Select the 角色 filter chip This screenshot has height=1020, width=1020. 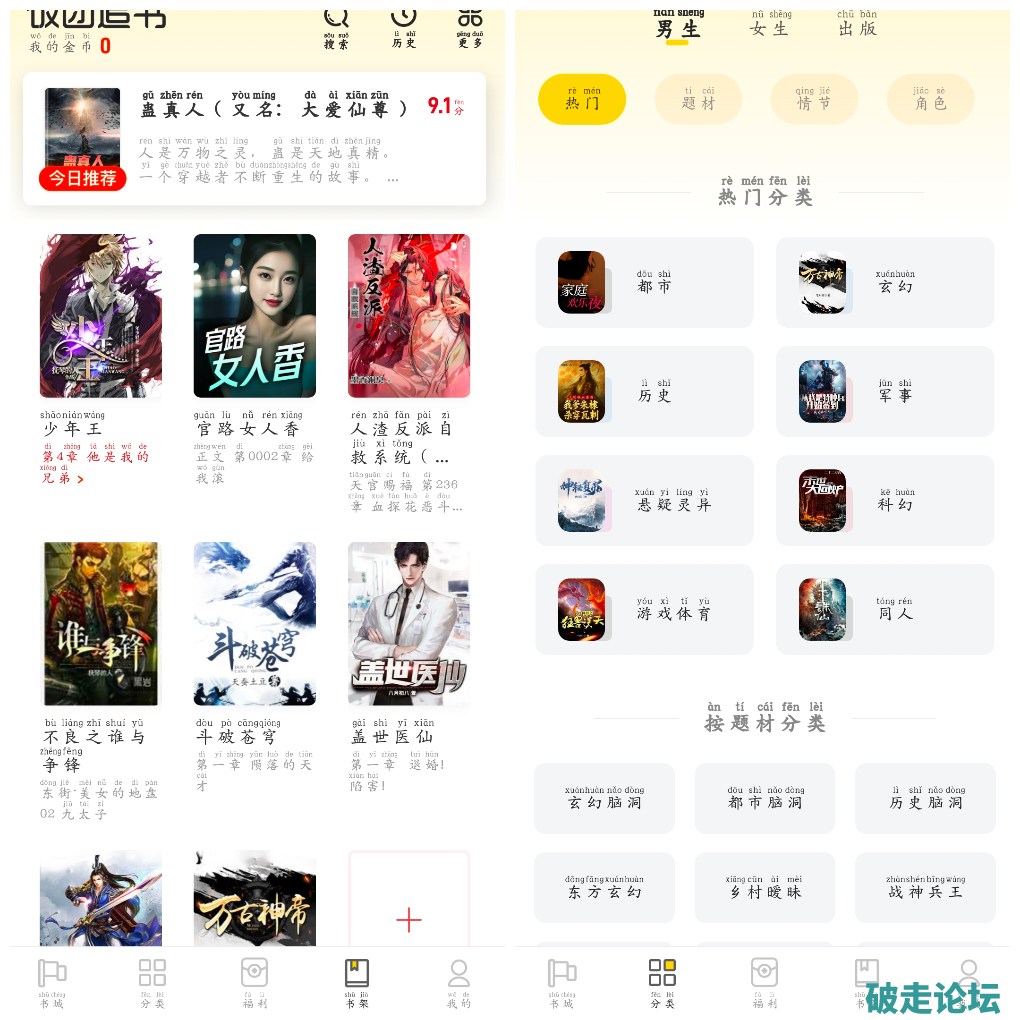[930, 99]
